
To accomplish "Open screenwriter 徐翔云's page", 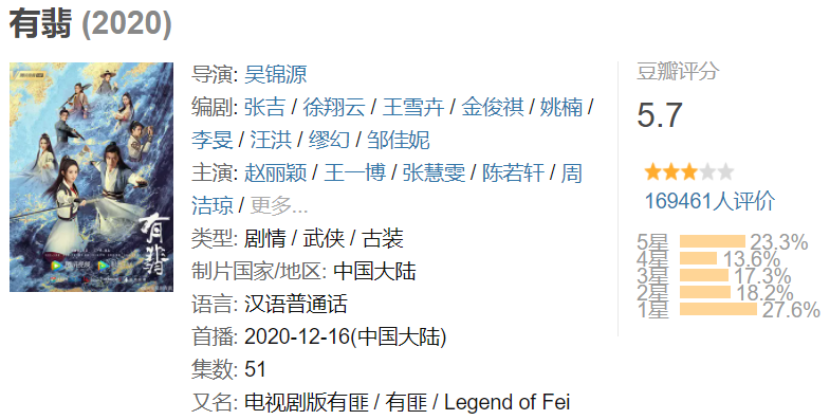I will coord(334,108).
